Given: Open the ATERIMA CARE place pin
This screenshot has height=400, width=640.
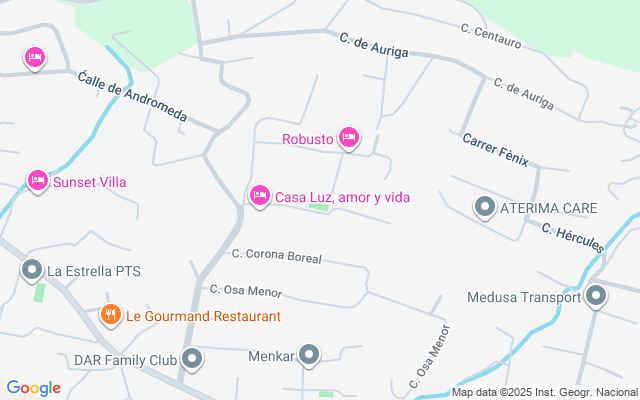Looking at the screenshot, I should pos(485,207).
